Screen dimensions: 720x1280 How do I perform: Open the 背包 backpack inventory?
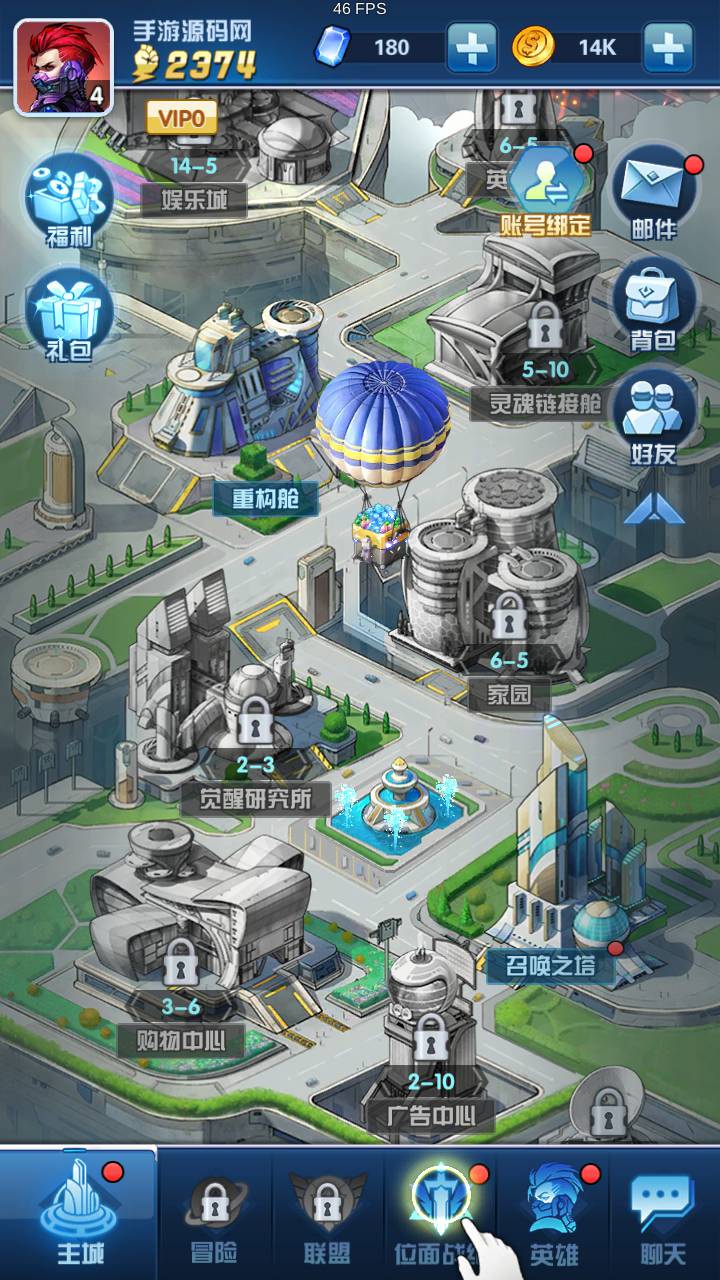pyautogui.click(x=654, y=305)
